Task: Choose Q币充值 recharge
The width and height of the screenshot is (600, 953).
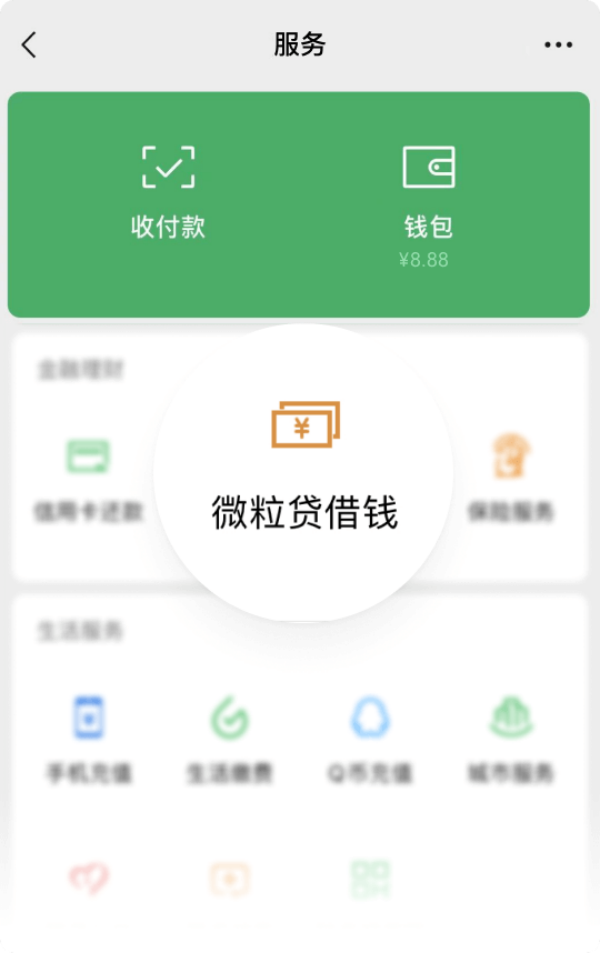Action: pyautogui.click(x=370, y=741)
